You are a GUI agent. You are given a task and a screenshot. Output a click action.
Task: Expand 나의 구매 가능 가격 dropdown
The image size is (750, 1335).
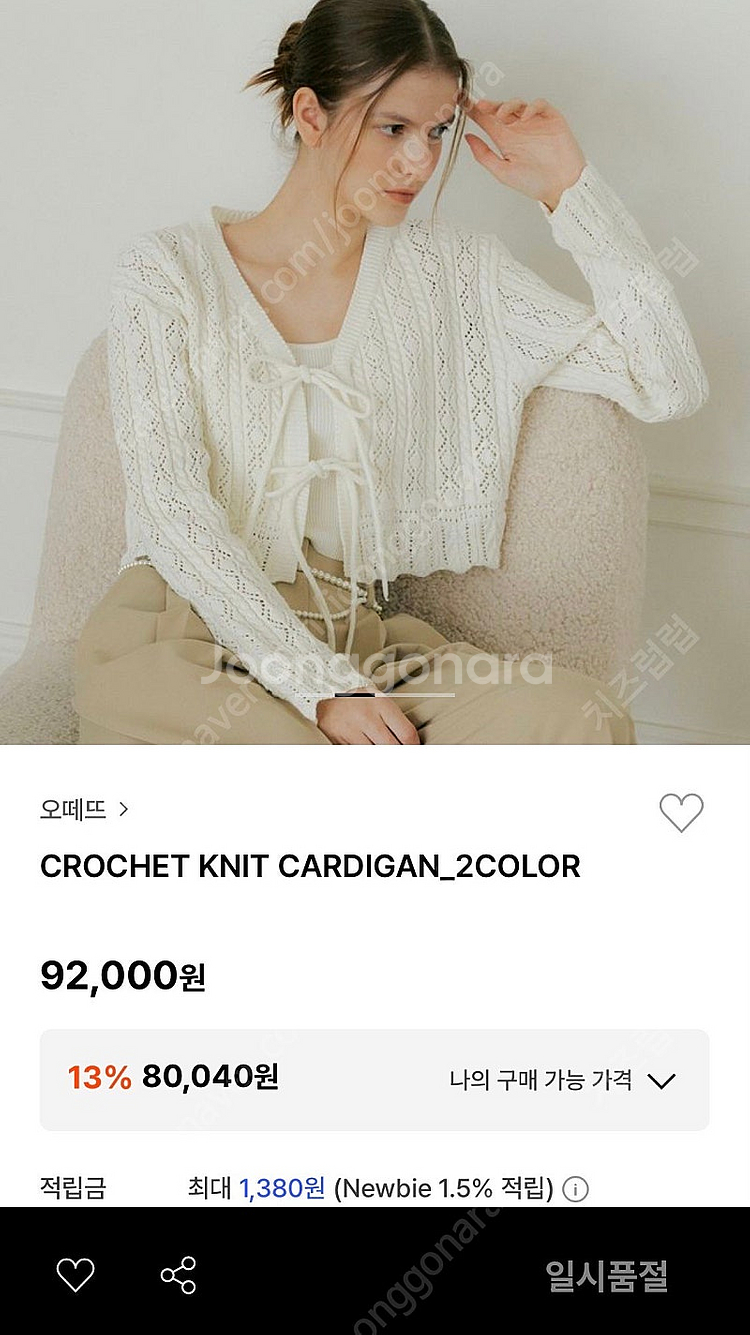pos(562,1080)
